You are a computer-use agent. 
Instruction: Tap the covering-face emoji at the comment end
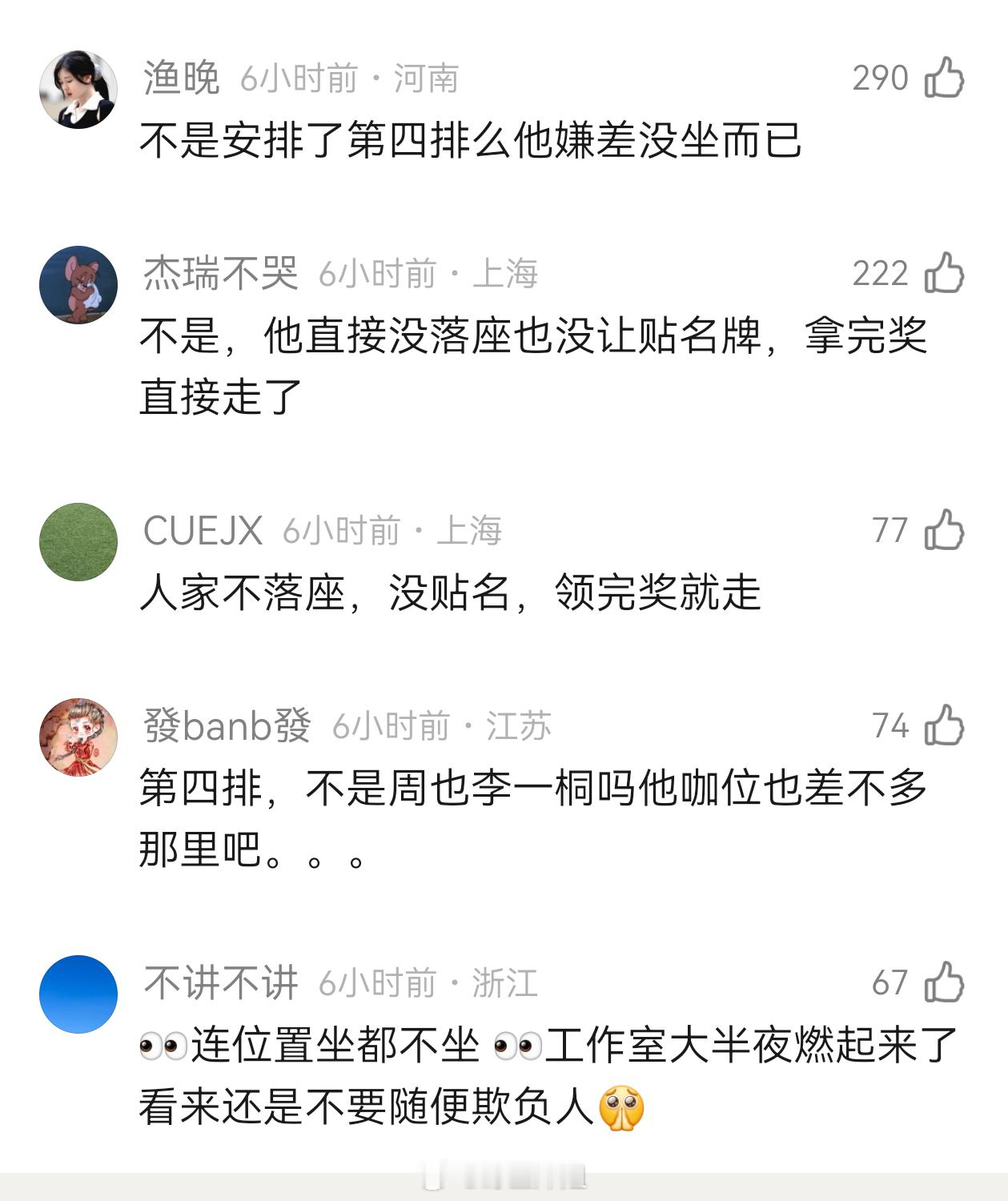tap(620, 1103)
